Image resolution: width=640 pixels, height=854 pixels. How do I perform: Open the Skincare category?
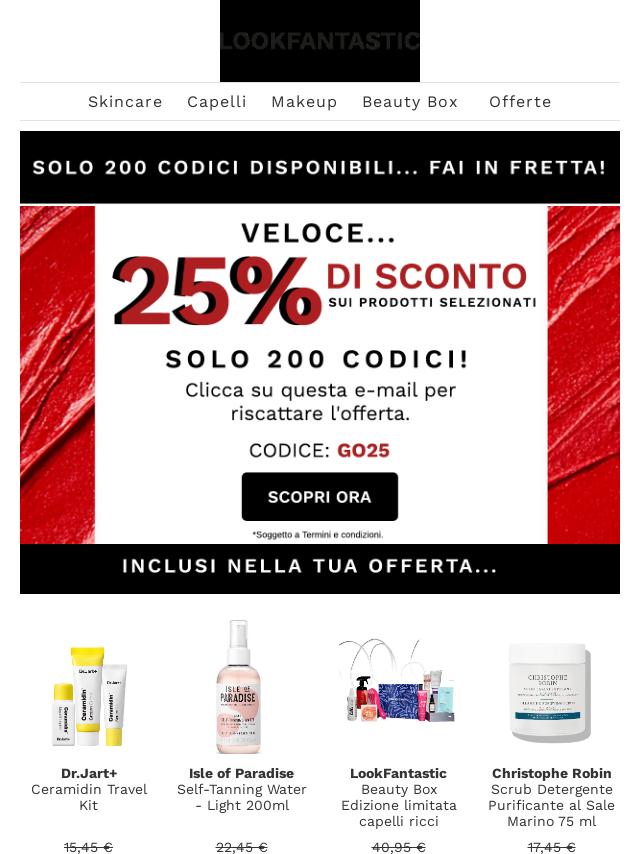pyautogui.click(x=125, y=102)
